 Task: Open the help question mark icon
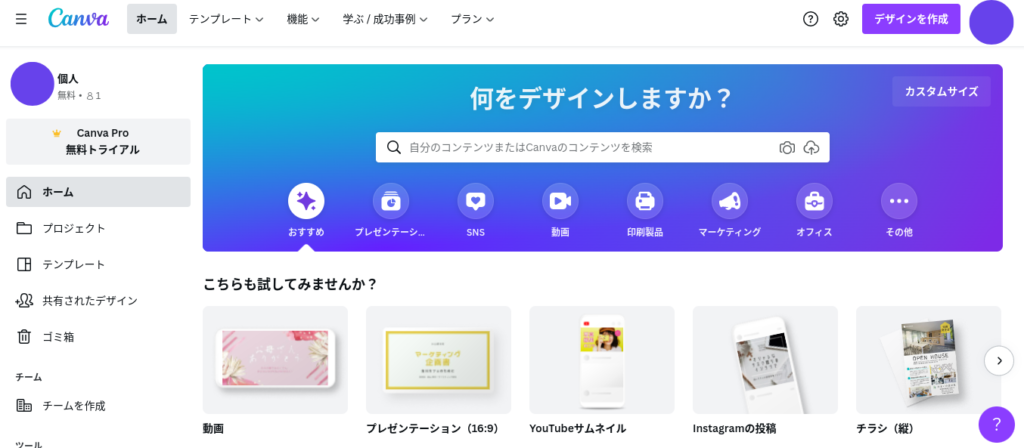pos(811,19)
